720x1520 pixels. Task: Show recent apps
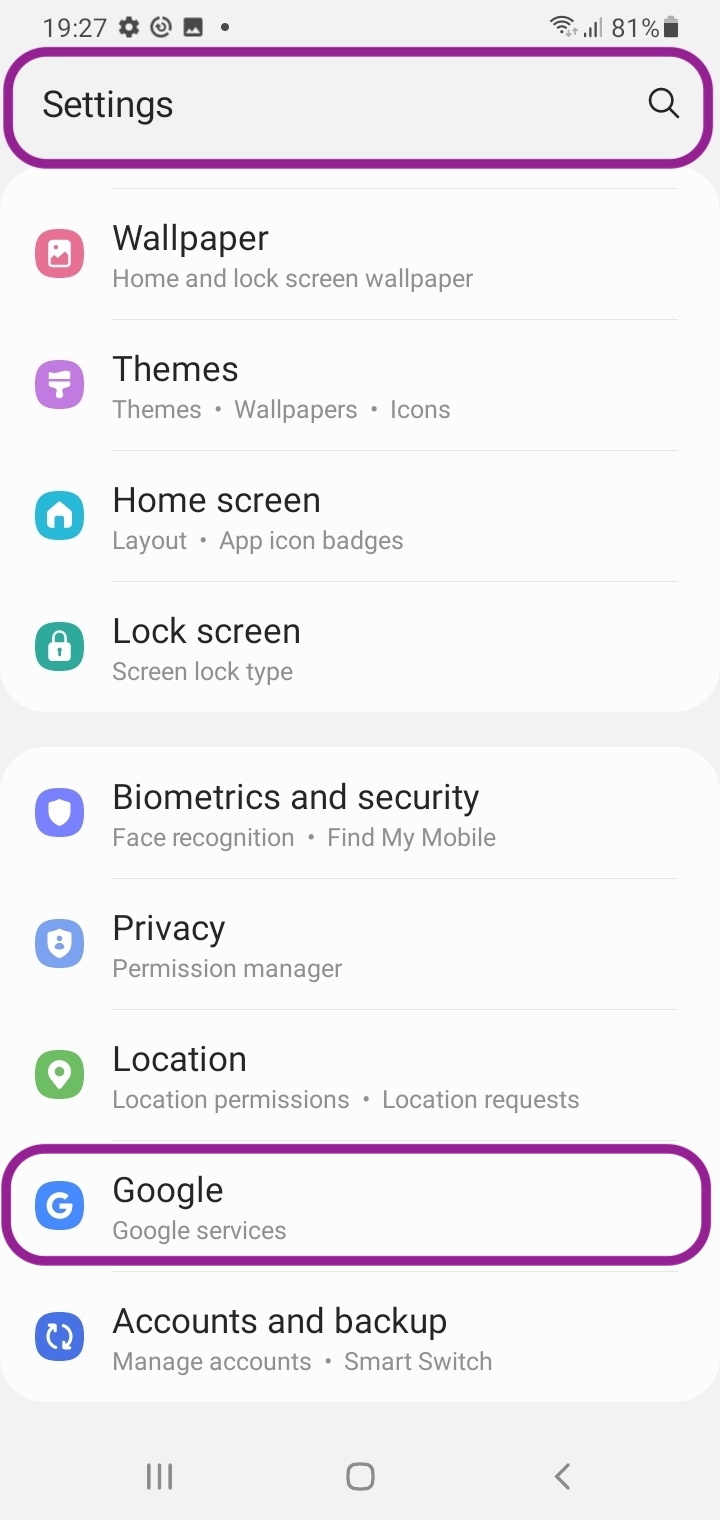[x=159, y=1476]
